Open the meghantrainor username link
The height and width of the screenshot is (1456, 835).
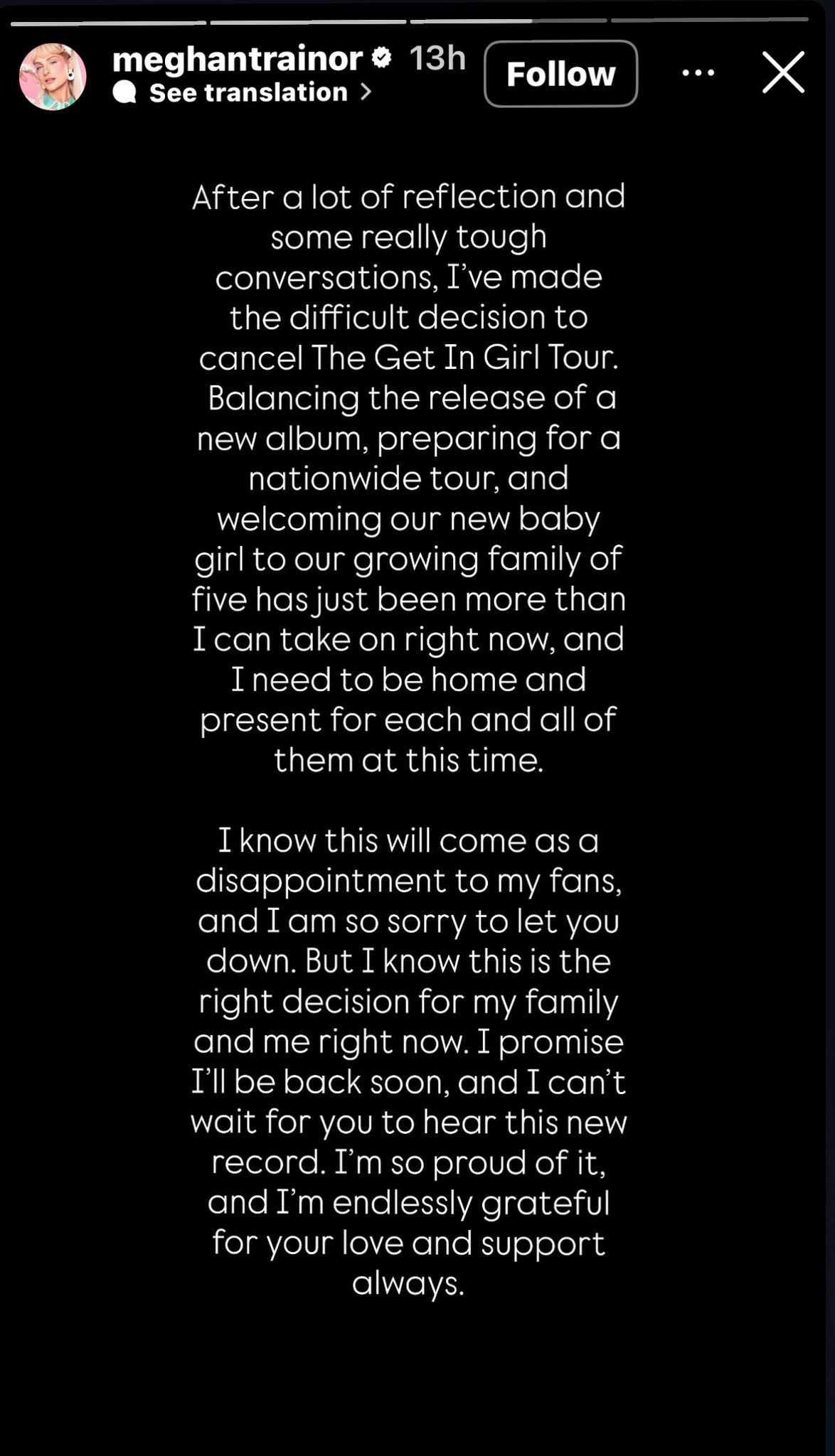237,58
